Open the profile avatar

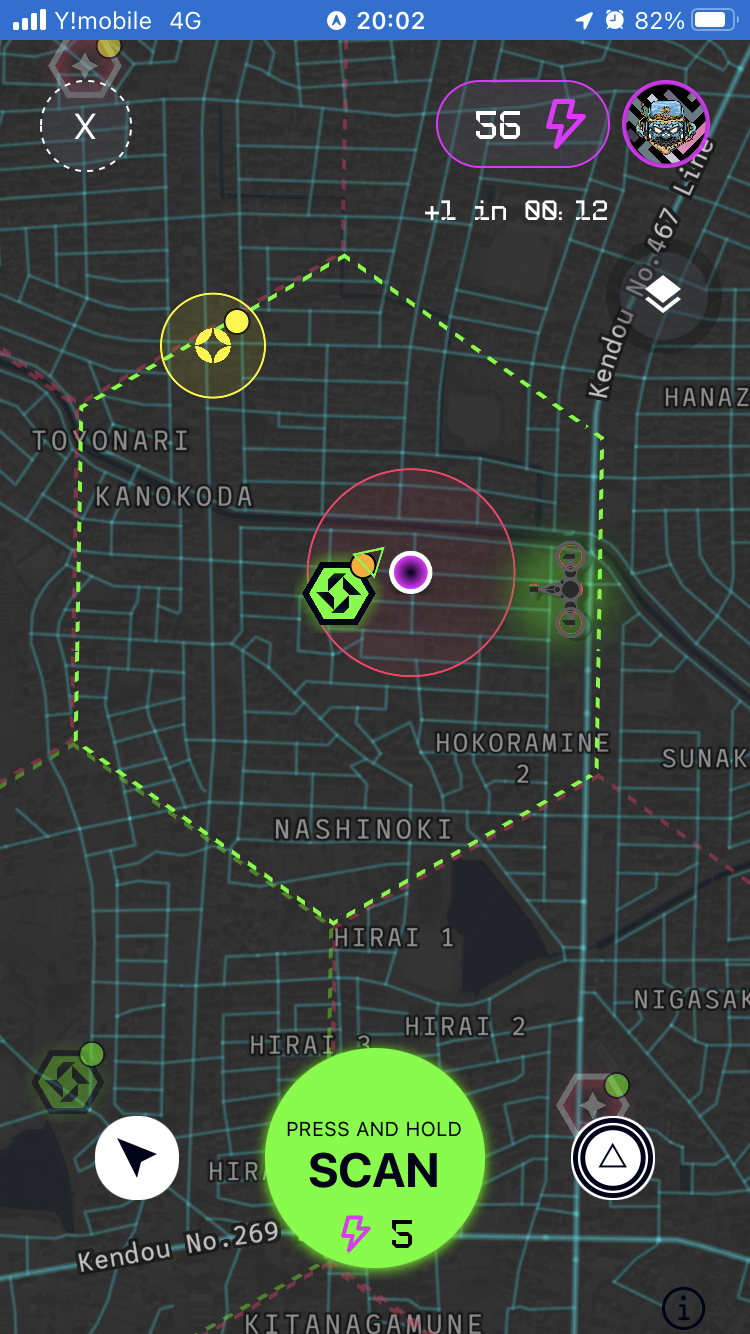pyautogui.click(x=666, y=125)
